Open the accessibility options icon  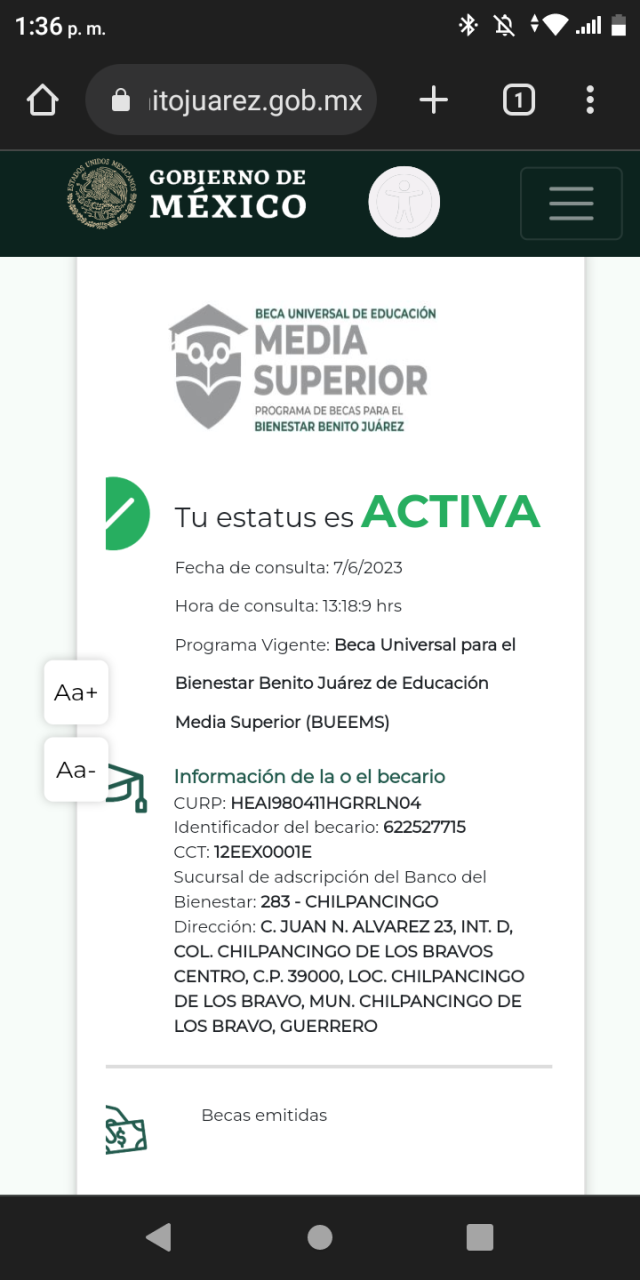pyautogui.click(x=404, y=202)
